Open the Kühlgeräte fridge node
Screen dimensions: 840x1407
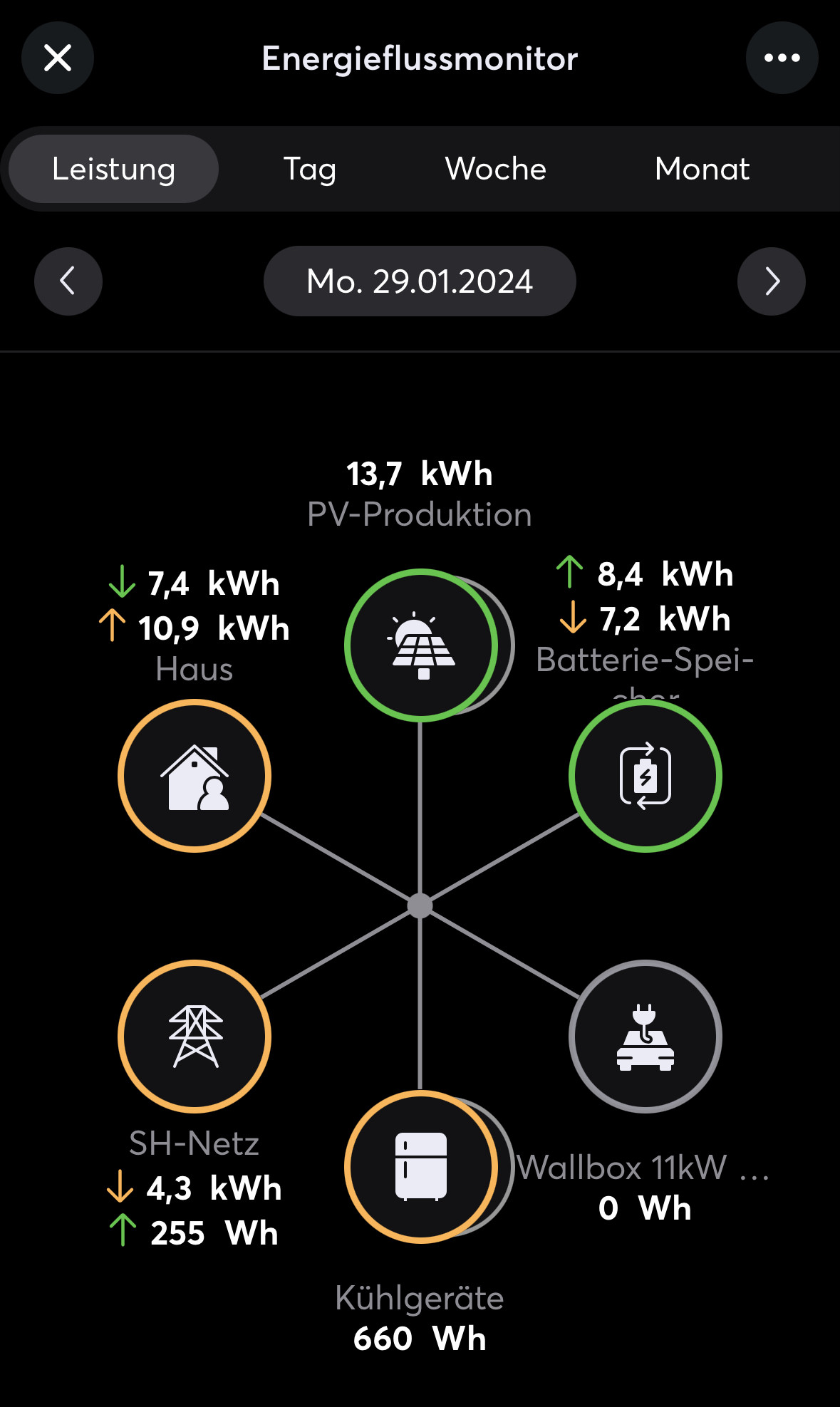pos(421,1167)
